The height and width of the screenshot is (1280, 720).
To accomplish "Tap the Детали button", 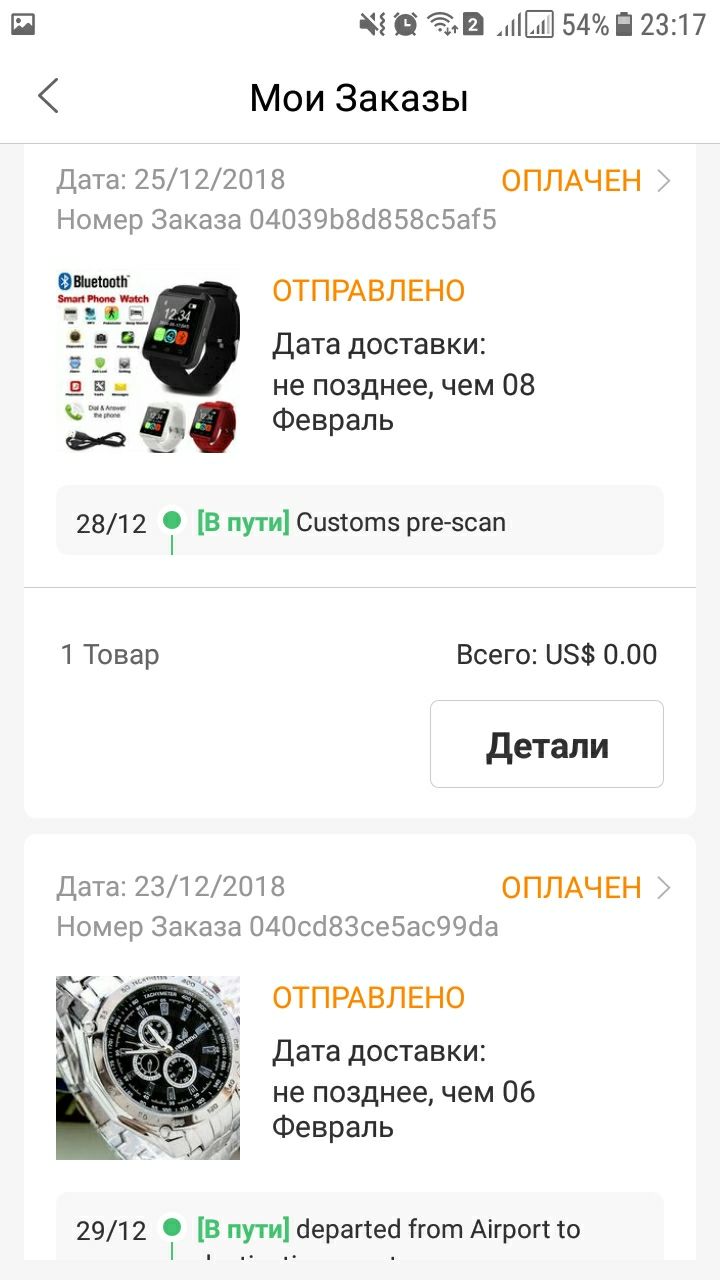I will click(x=547, y=744).
